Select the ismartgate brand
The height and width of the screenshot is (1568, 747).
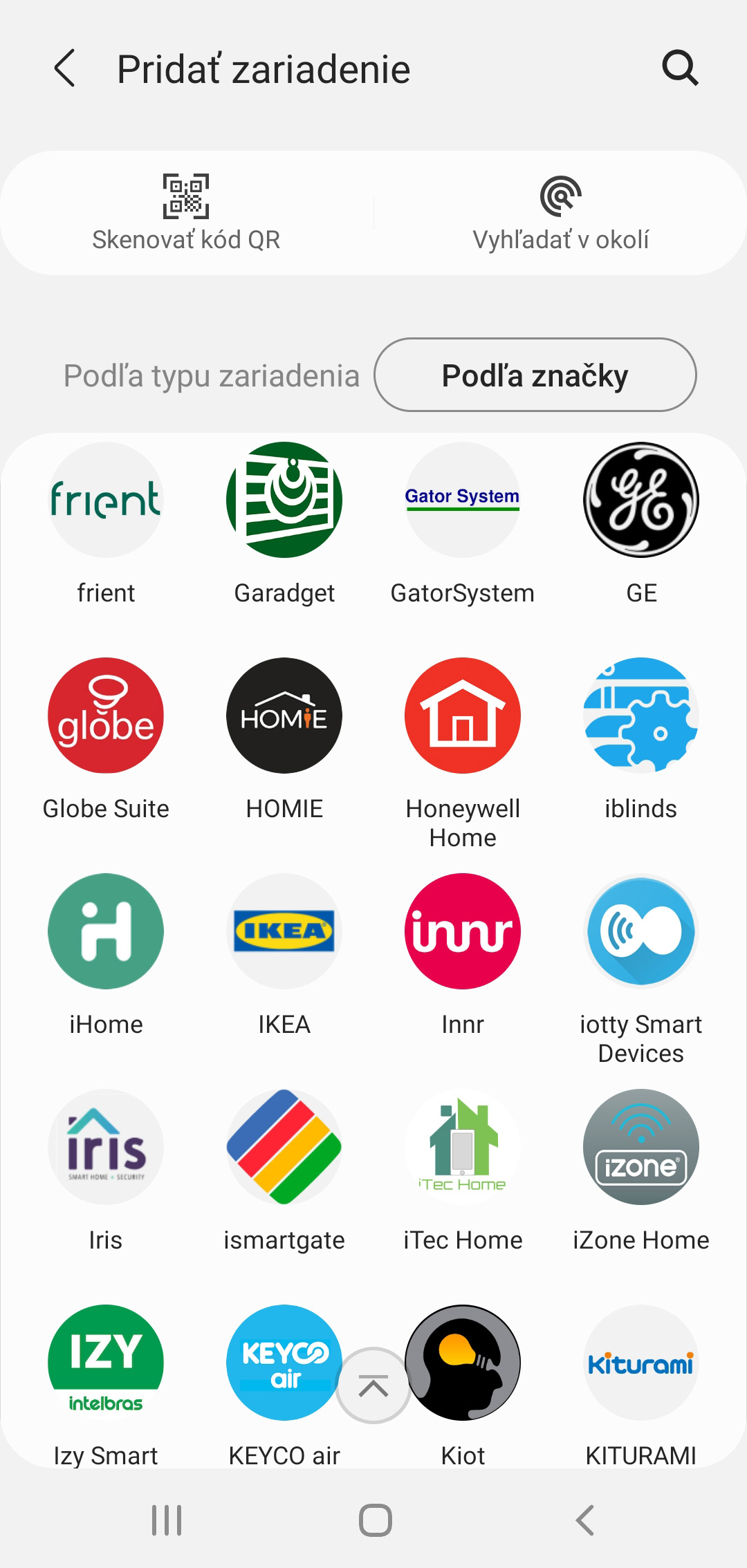pyautogui.click(x=284, y=1171)
